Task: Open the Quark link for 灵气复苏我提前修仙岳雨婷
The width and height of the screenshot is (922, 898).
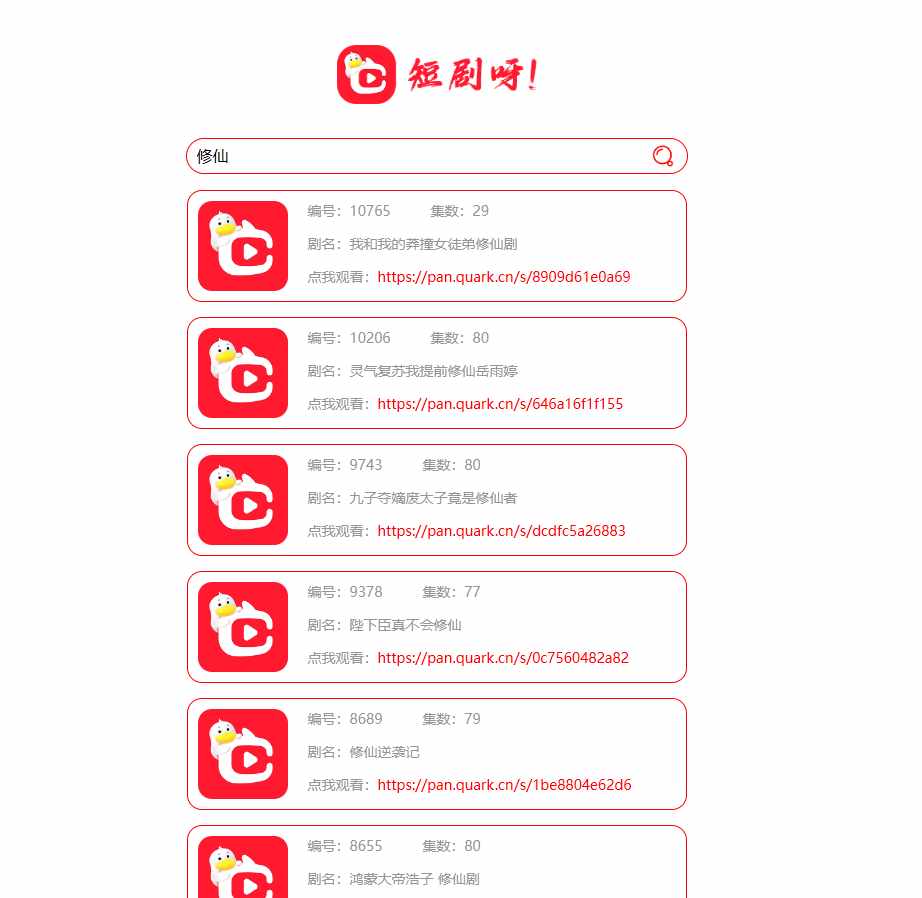Action: pyautogui.click(x=500, y=404)
